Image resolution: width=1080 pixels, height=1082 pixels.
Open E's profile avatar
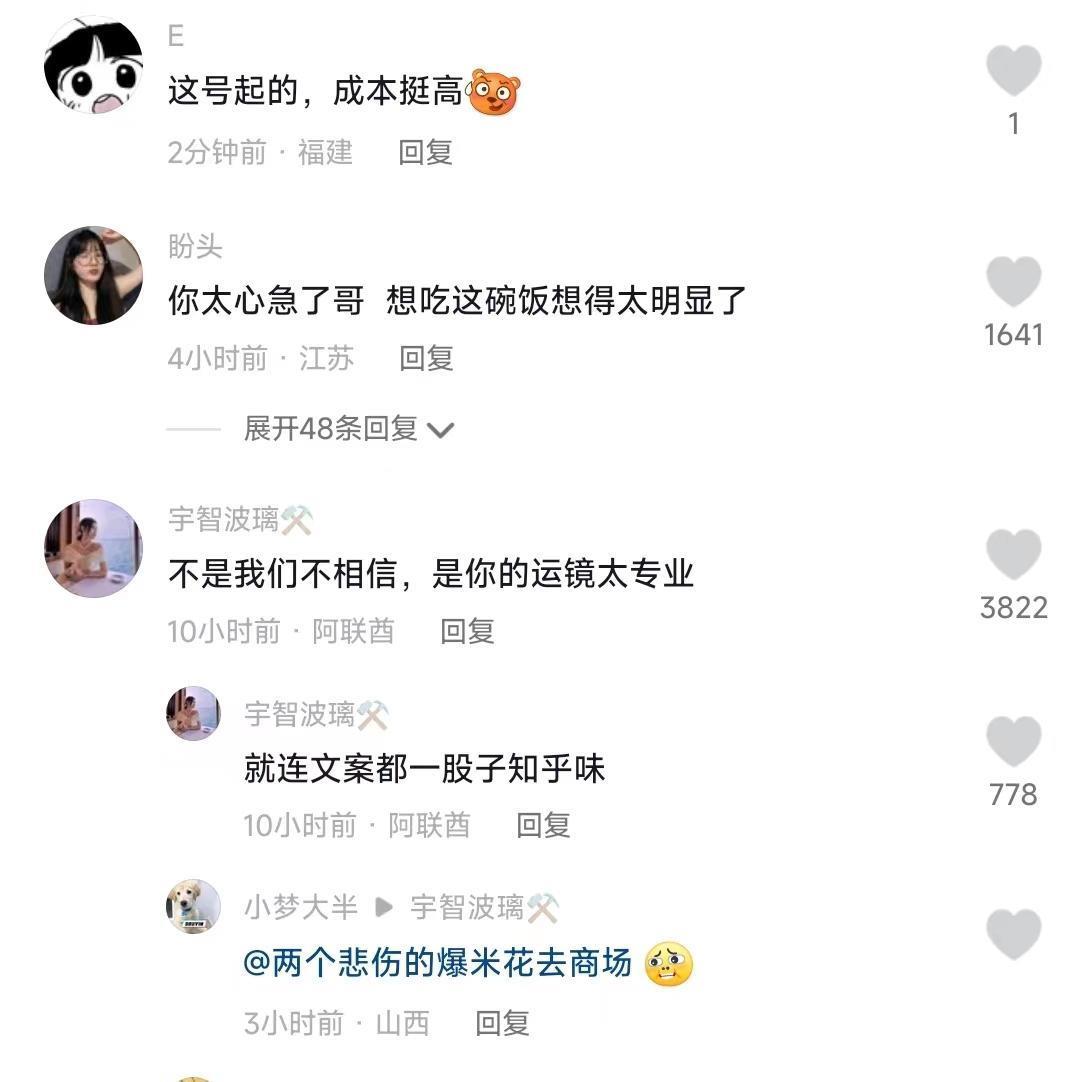pyautogui.click(x=94, y=65)
